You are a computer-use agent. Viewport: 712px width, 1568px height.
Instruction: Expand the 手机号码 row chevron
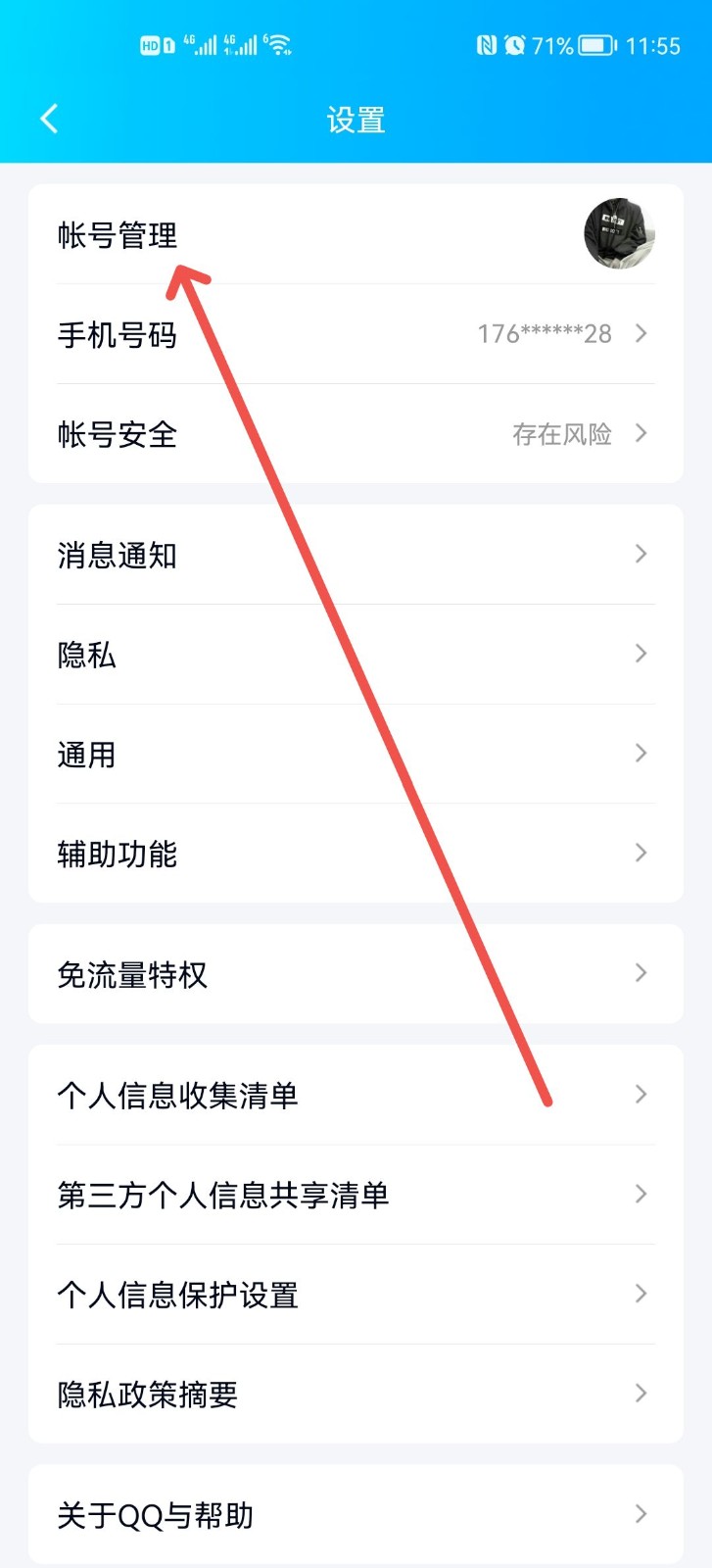point(642,333)
